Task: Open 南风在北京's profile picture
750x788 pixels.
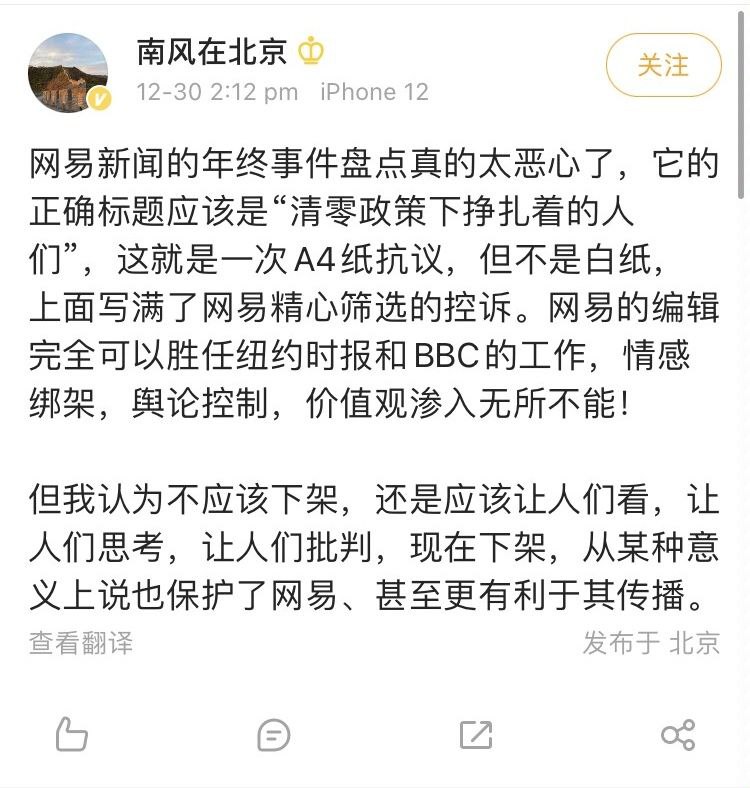Action: tap(69, 70)
